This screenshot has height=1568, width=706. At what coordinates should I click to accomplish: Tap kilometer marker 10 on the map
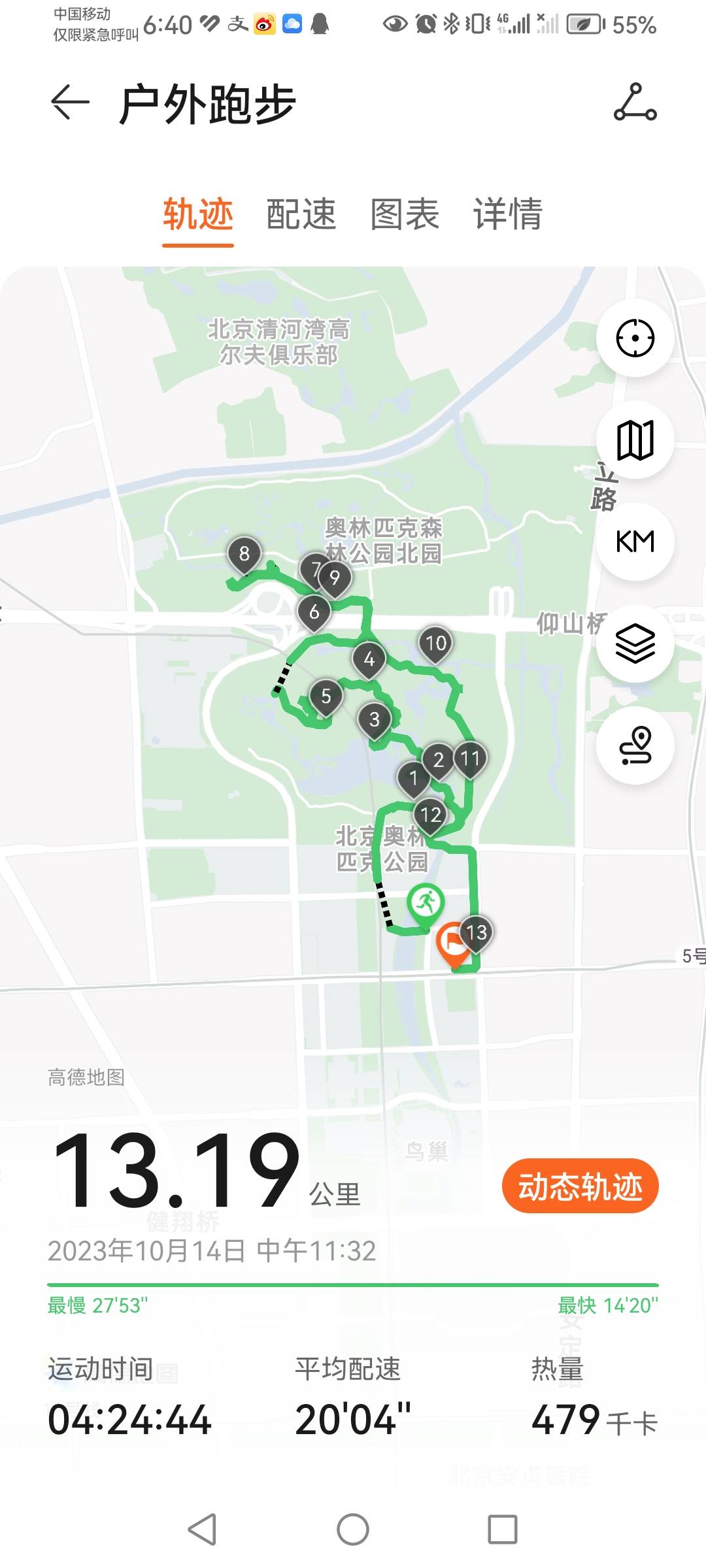click(436, 643)
